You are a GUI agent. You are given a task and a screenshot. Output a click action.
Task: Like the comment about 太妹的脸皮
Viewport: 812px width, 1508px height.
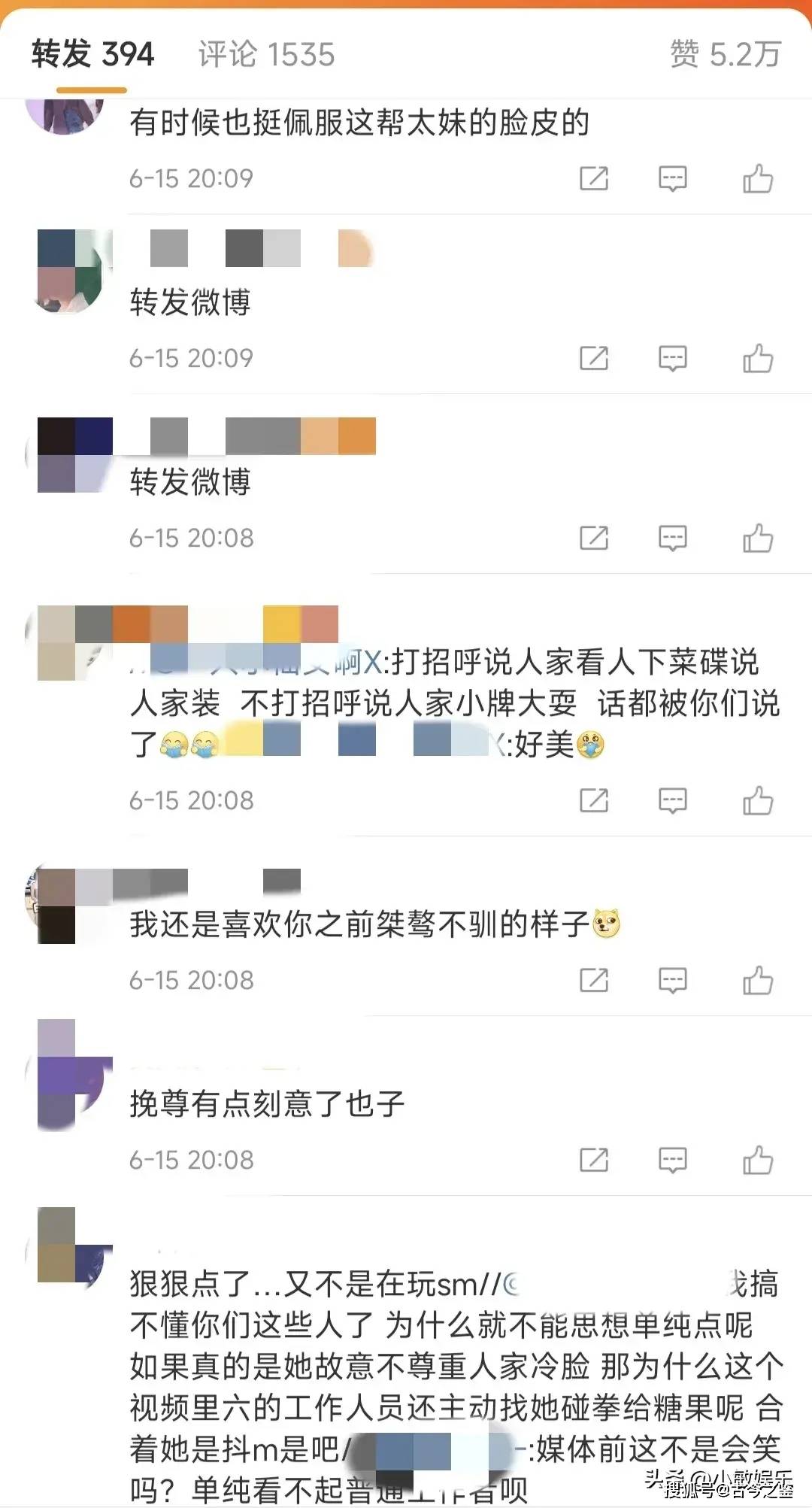pos(757,179)
